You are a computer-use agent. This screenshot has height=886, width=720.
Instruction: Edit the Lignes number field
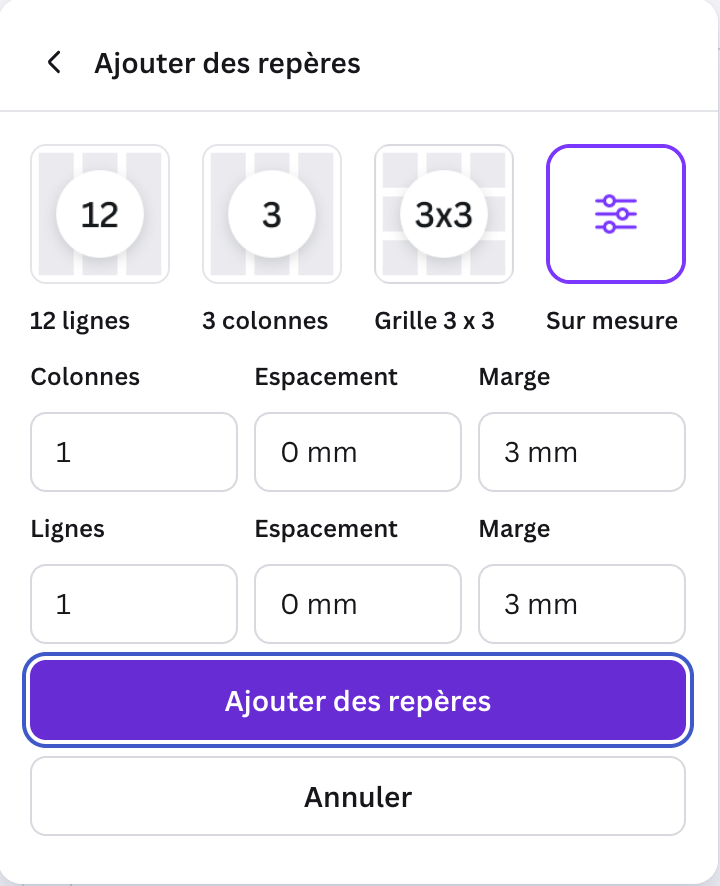coord(134,604)
